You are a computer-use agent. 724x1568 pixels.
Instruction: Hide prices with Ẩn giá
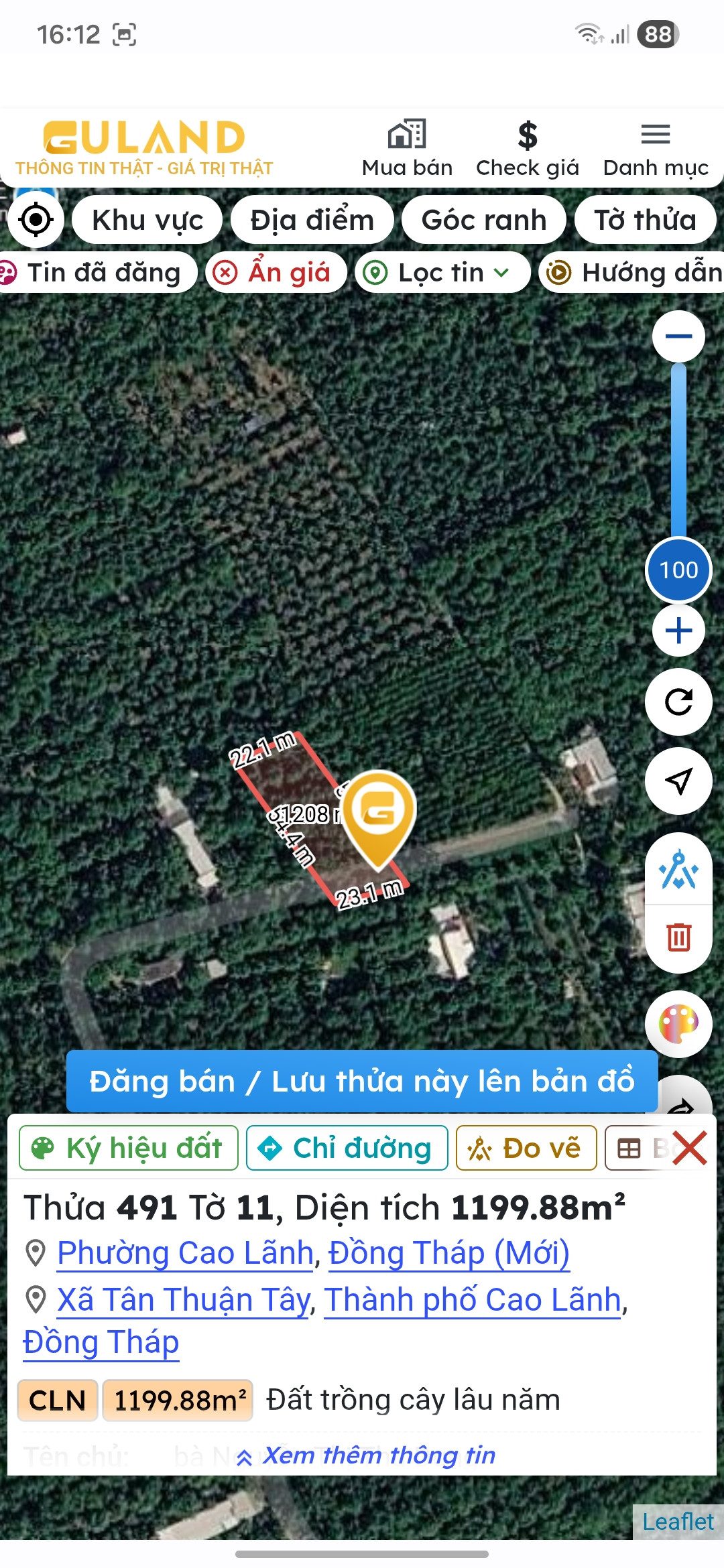click(276, 273)
